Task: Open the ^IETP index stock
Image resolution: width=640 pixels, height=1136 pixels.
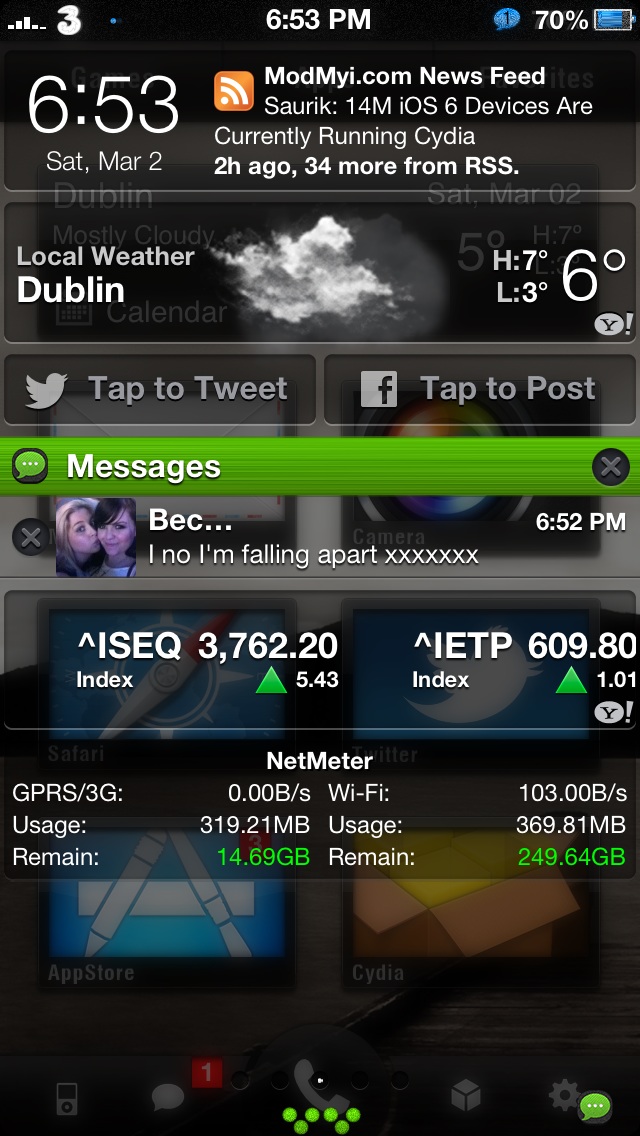Action: (524, 660)
